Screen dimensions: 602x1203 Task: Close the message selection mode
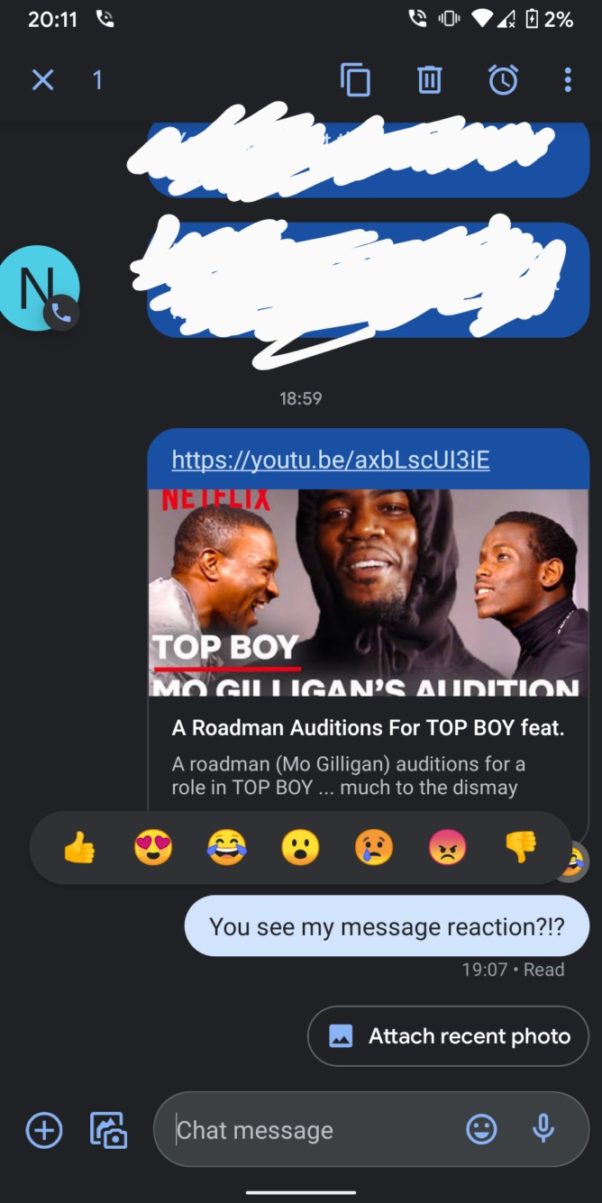[42, 79]
